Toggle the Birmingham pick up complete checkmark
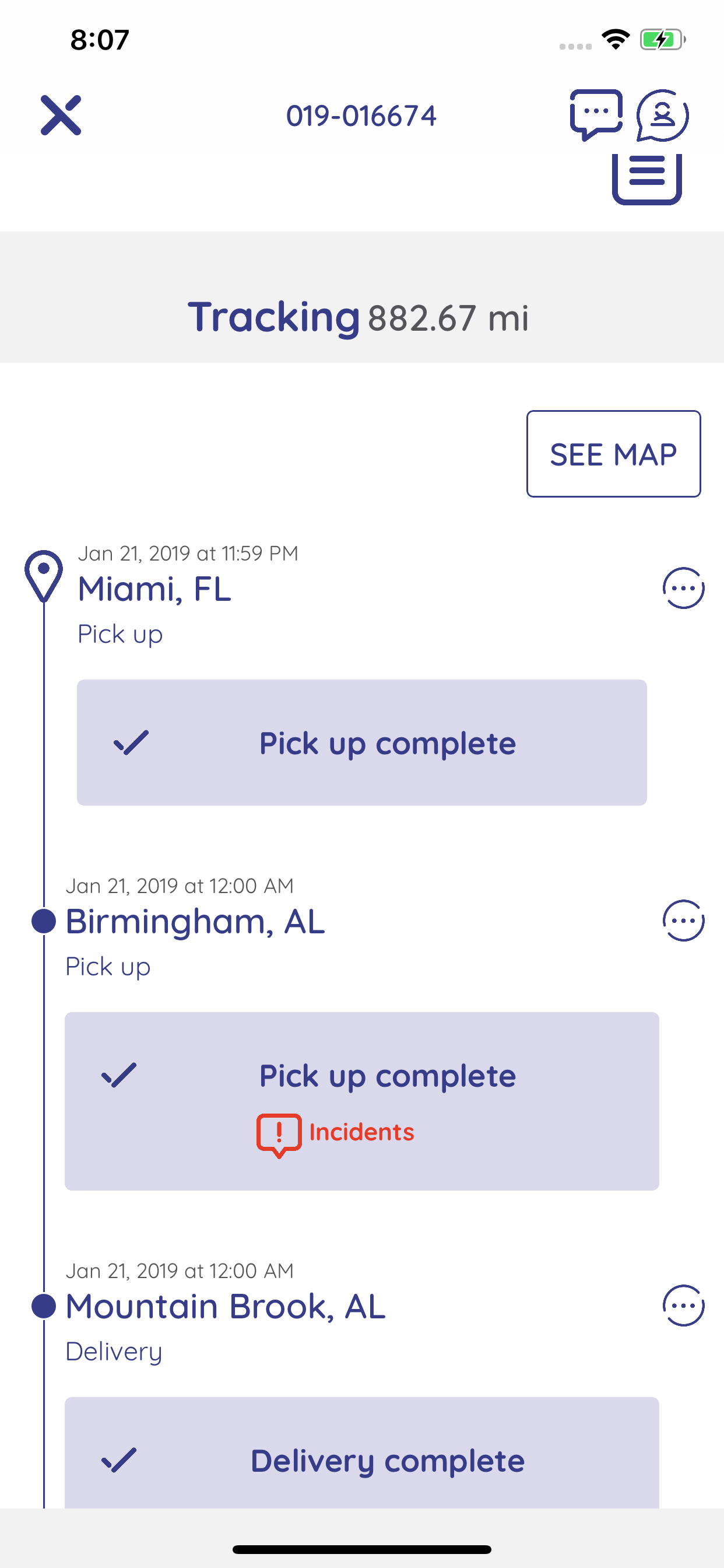The image size is (724, 1568). tap(120, 1075)
